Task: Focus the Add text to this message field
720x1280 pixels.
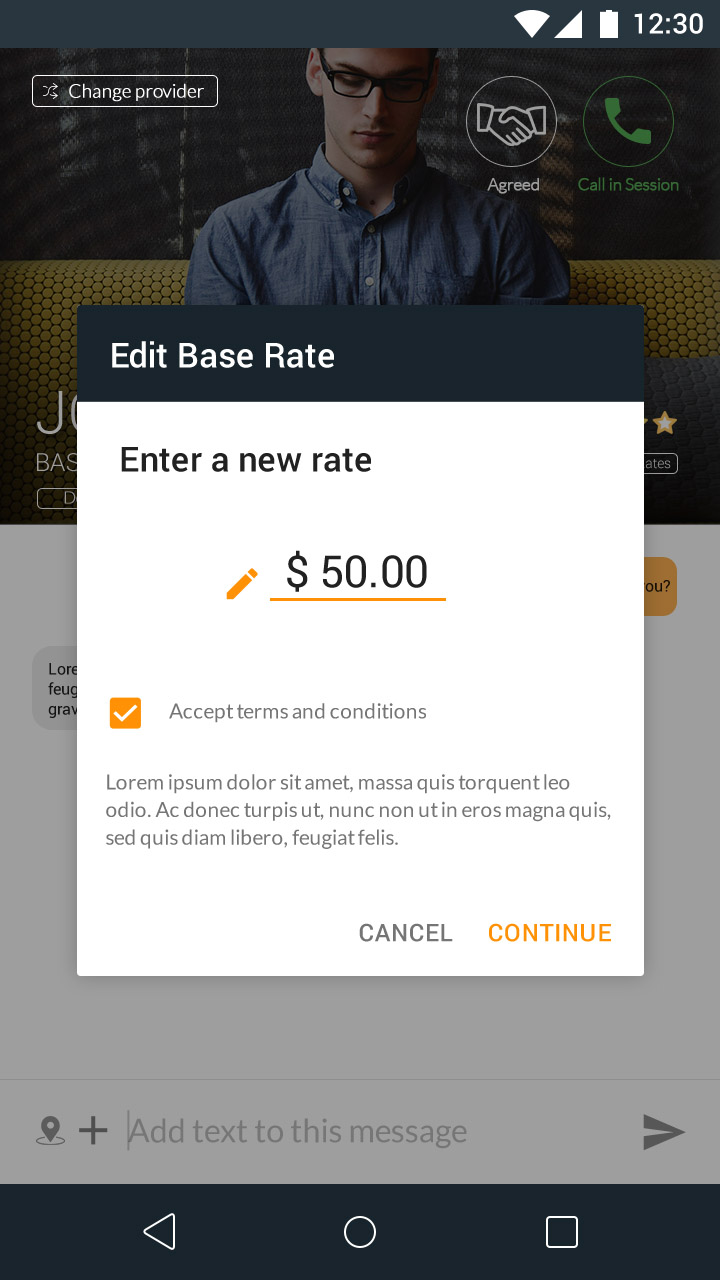Action: [370, 1131]
